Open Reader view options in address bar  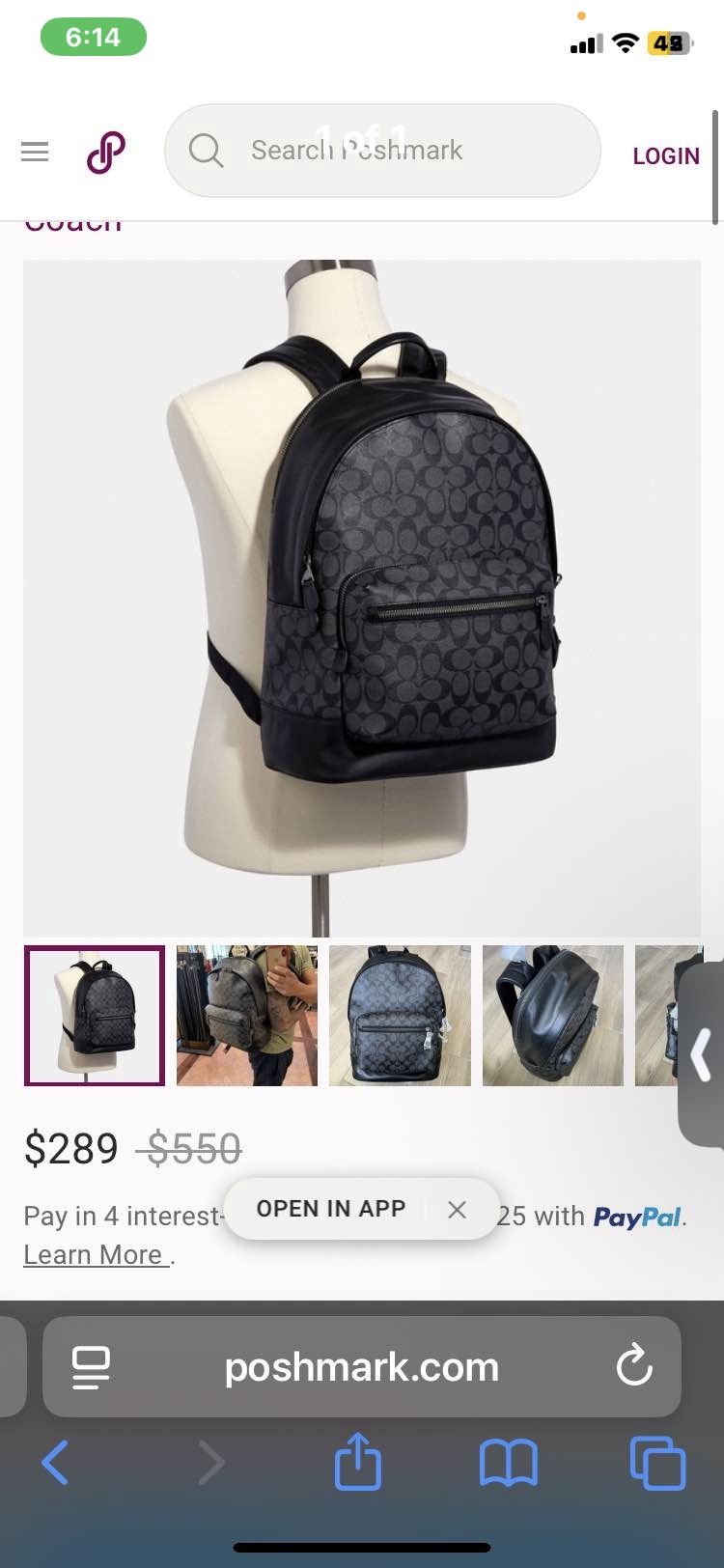(90, 1366)
